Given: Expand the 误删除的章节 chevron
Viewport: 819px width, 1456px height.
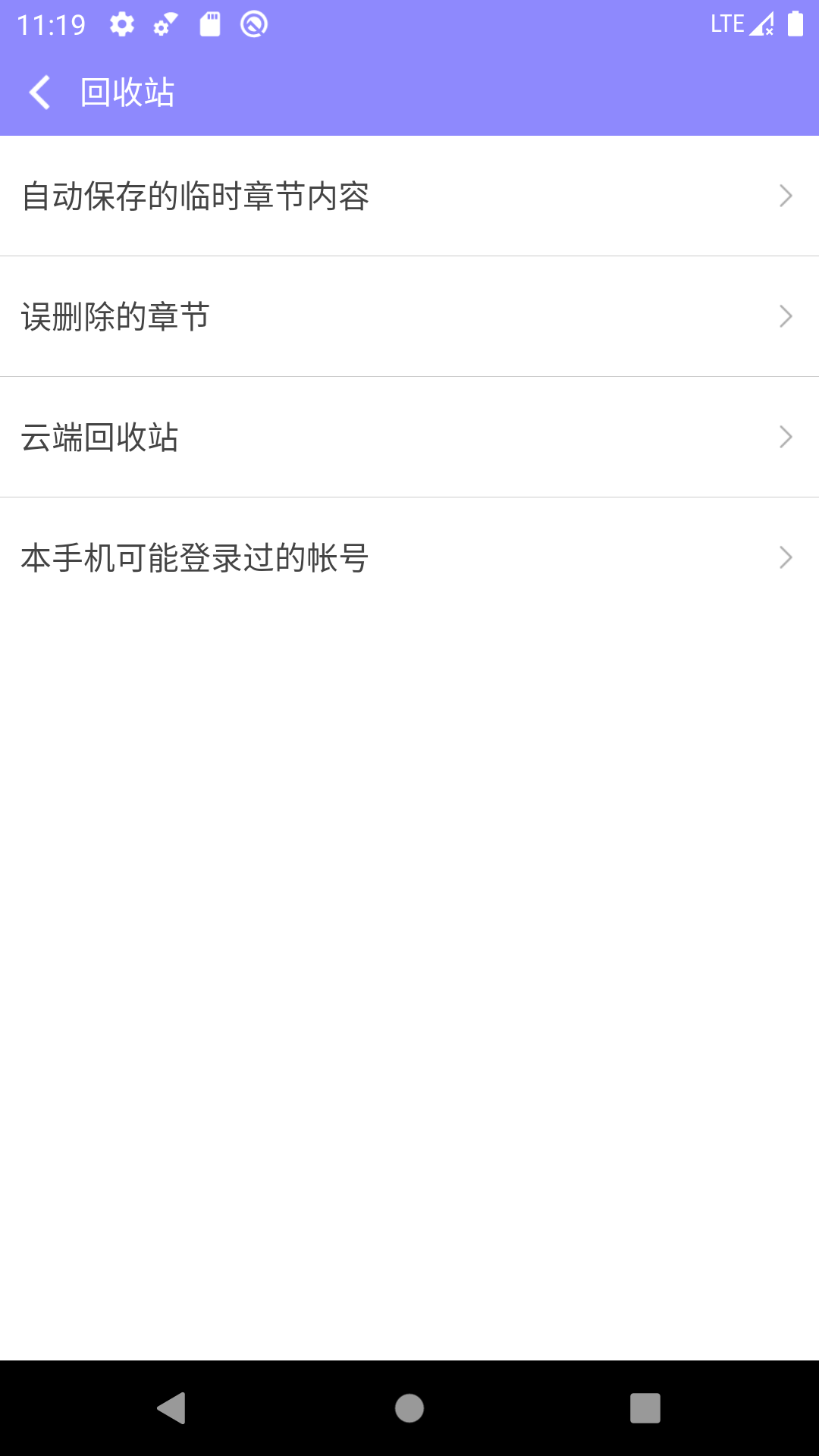Looking at the screenshot, I should pos(786,317).
